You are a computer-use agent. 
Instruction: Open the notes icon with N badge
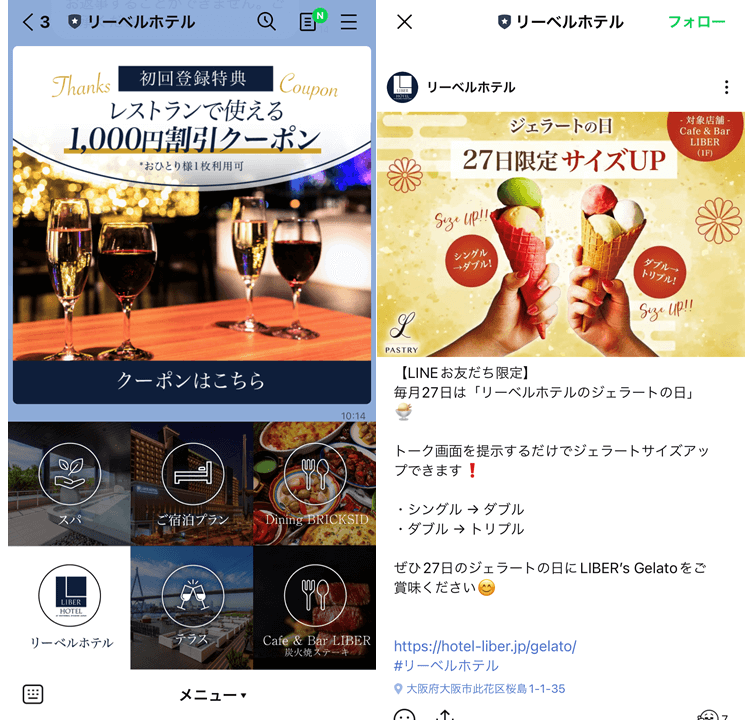click(309, 22)
